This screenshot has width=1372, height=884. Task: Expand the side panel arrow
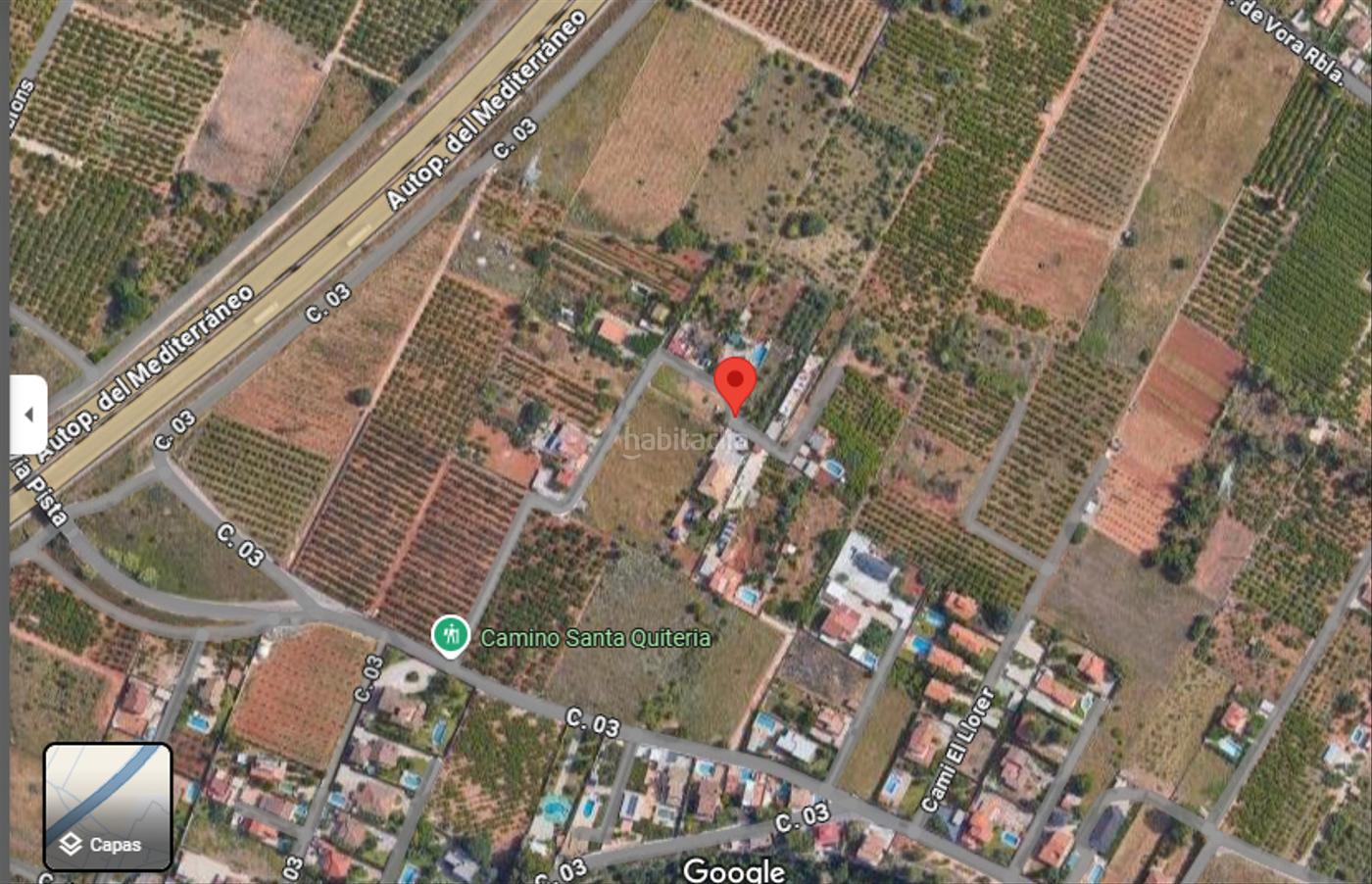click(28, 415)
